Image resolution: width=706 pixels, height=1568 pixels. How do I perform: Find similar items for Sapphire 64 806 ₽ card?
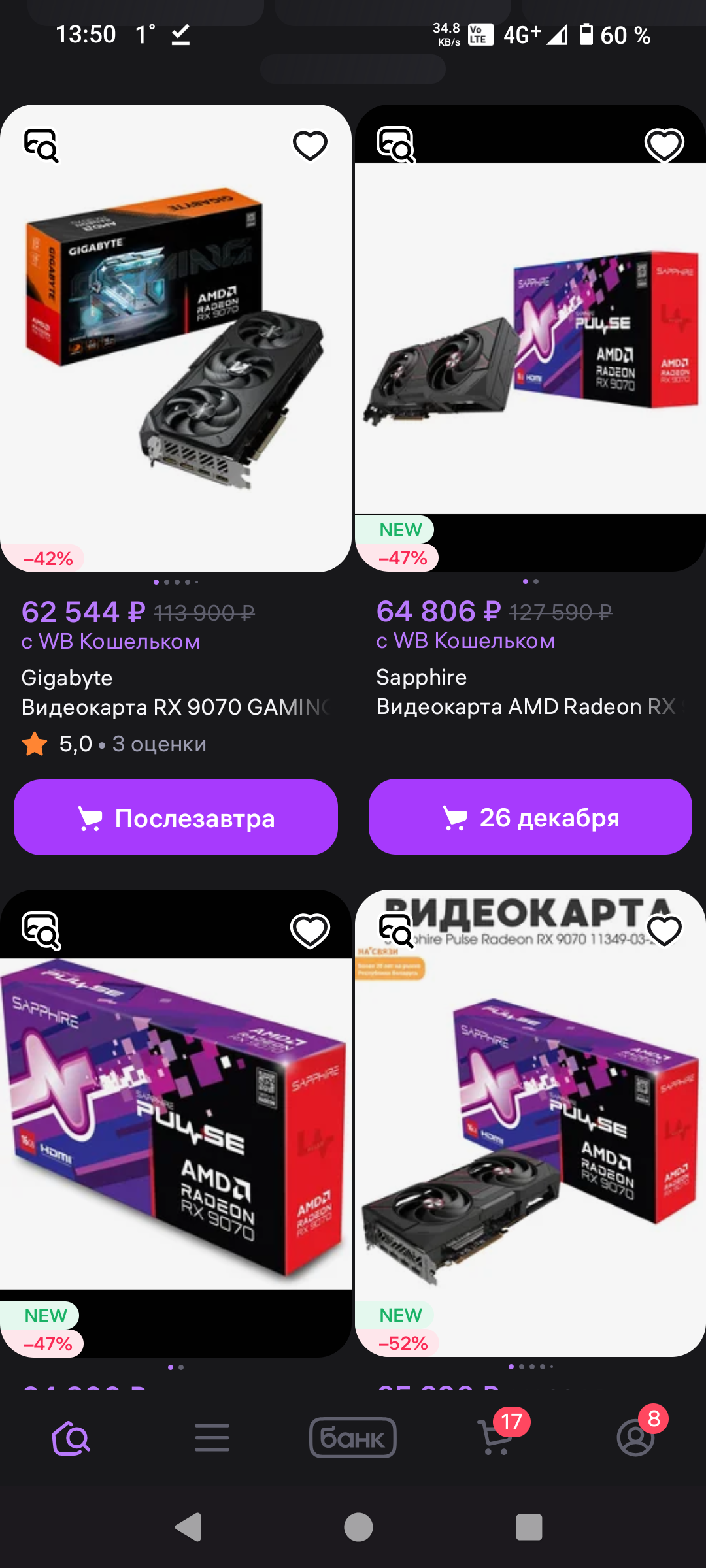pos(395,144)
